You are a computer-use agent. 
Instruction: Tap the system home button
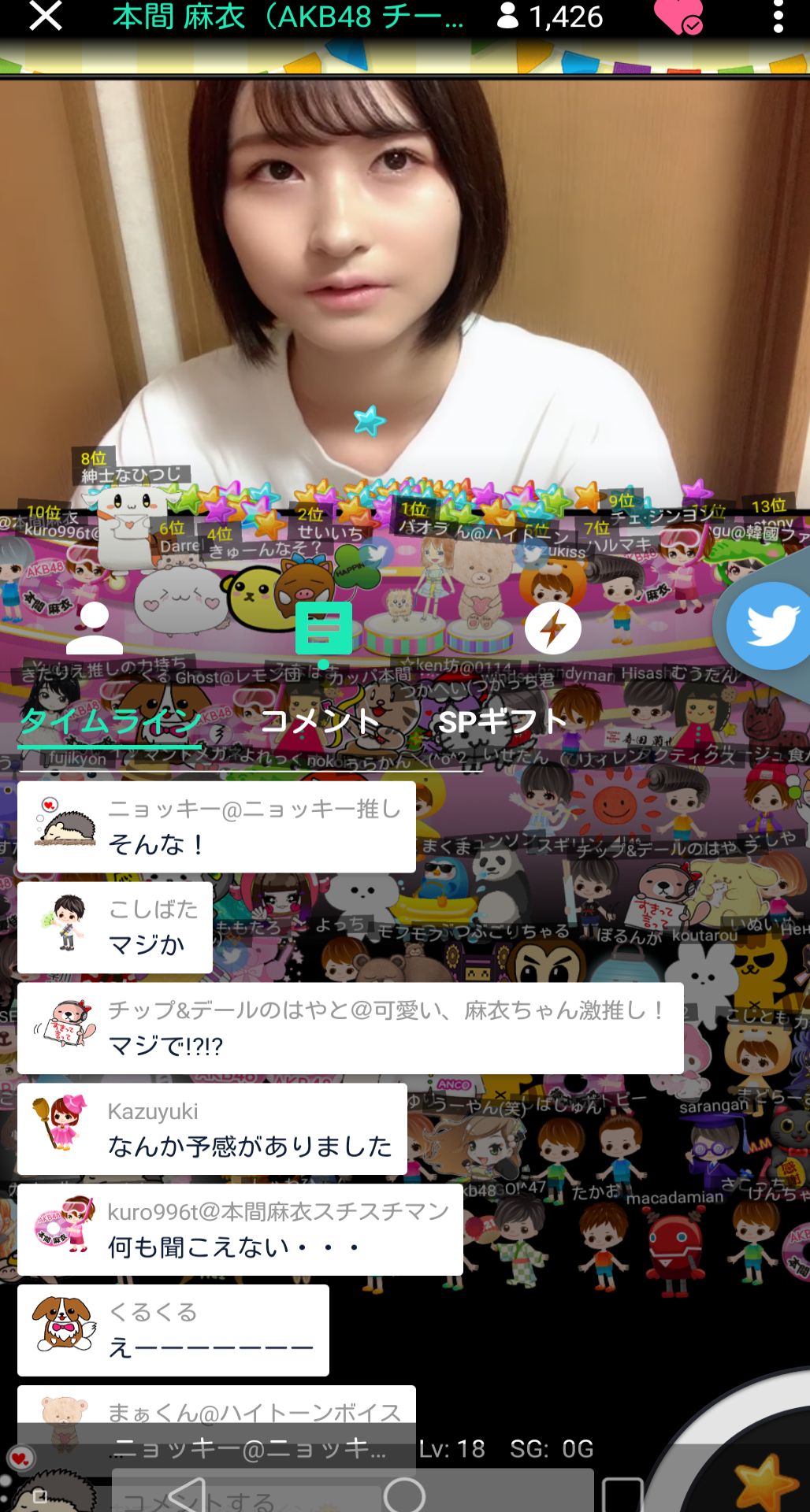pyautogui.click(x=404, y=1494)
